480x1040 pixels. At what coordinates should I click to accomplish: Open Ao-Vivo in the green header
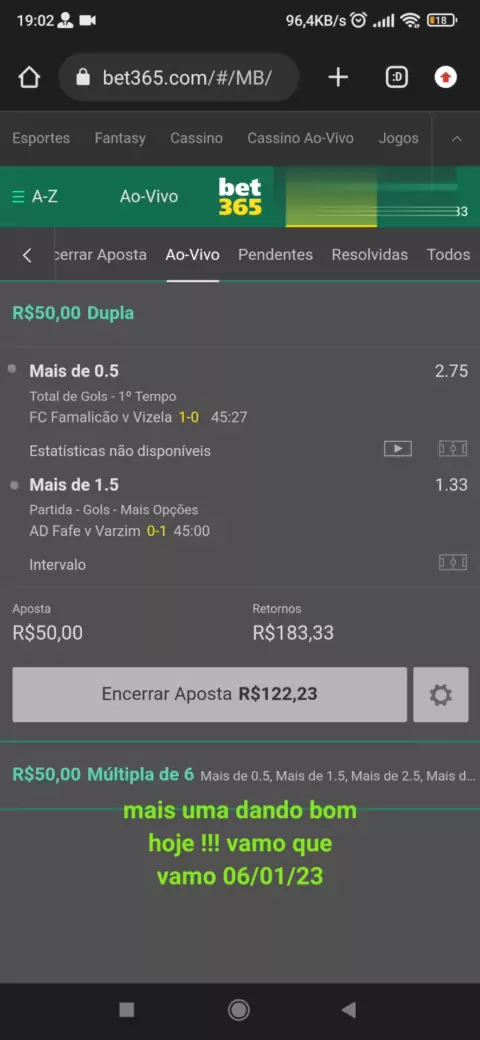pyautogui.click(x=149, y=197)
